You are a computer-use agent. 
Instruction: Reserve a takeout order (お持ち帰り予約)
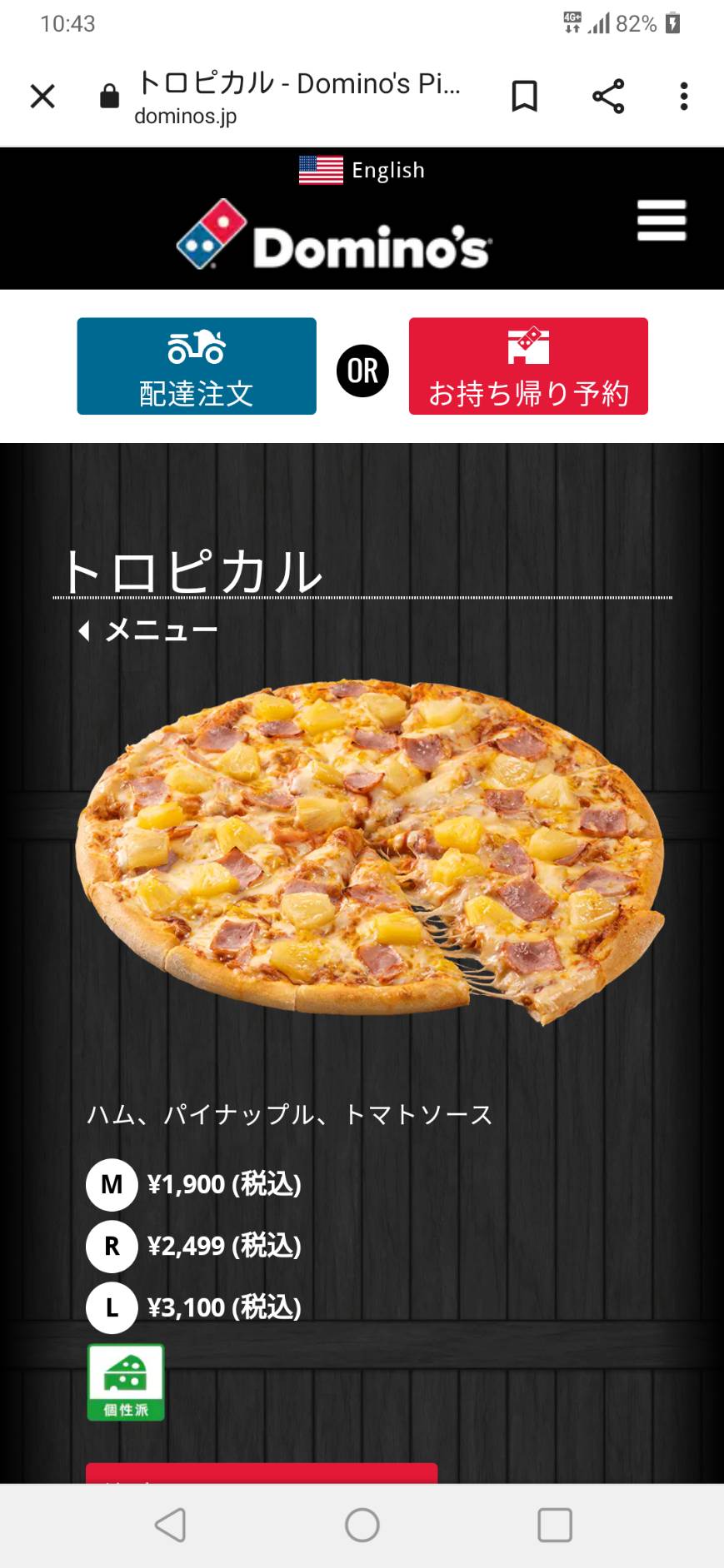[x=528, y=366]
